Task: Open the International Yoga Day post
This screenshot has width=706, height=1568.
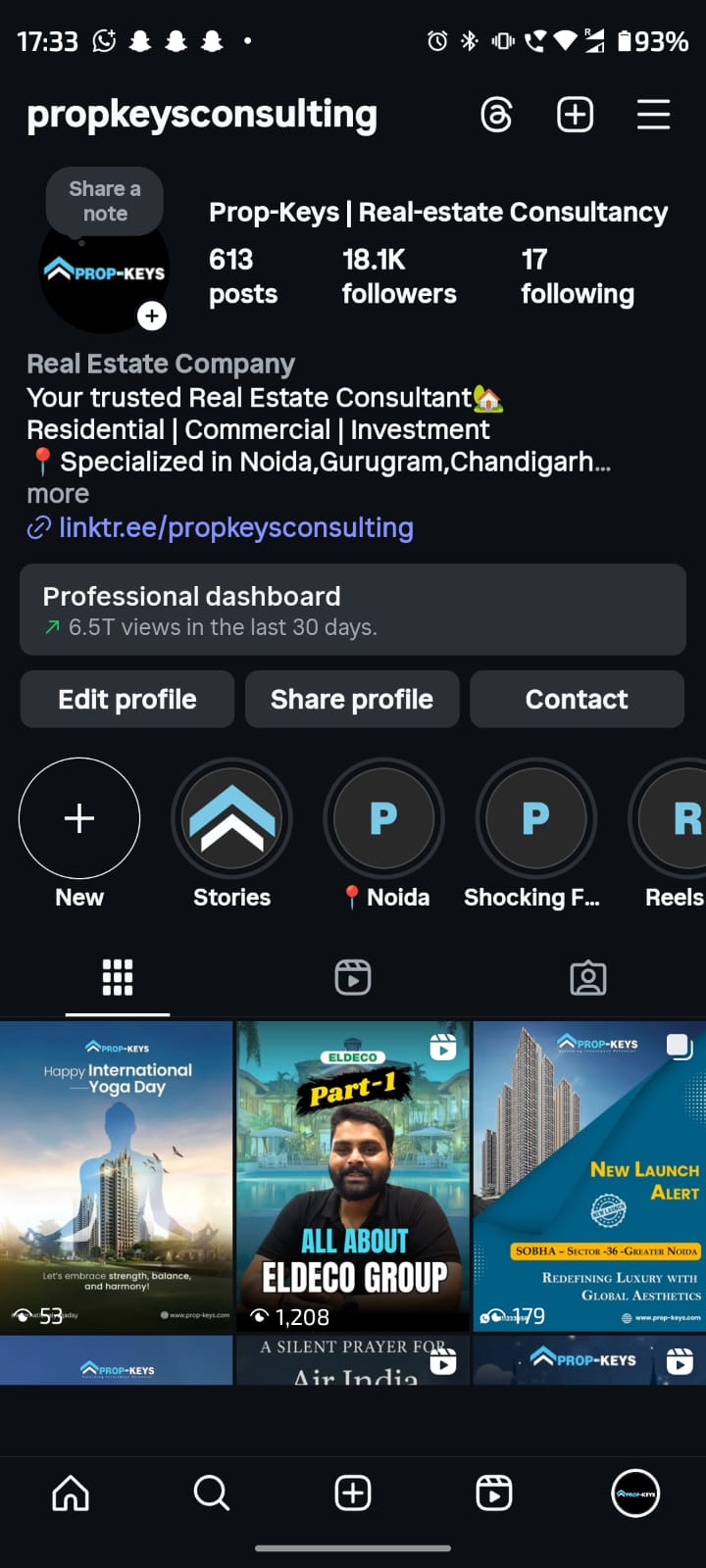Action: pos(117,1175)
